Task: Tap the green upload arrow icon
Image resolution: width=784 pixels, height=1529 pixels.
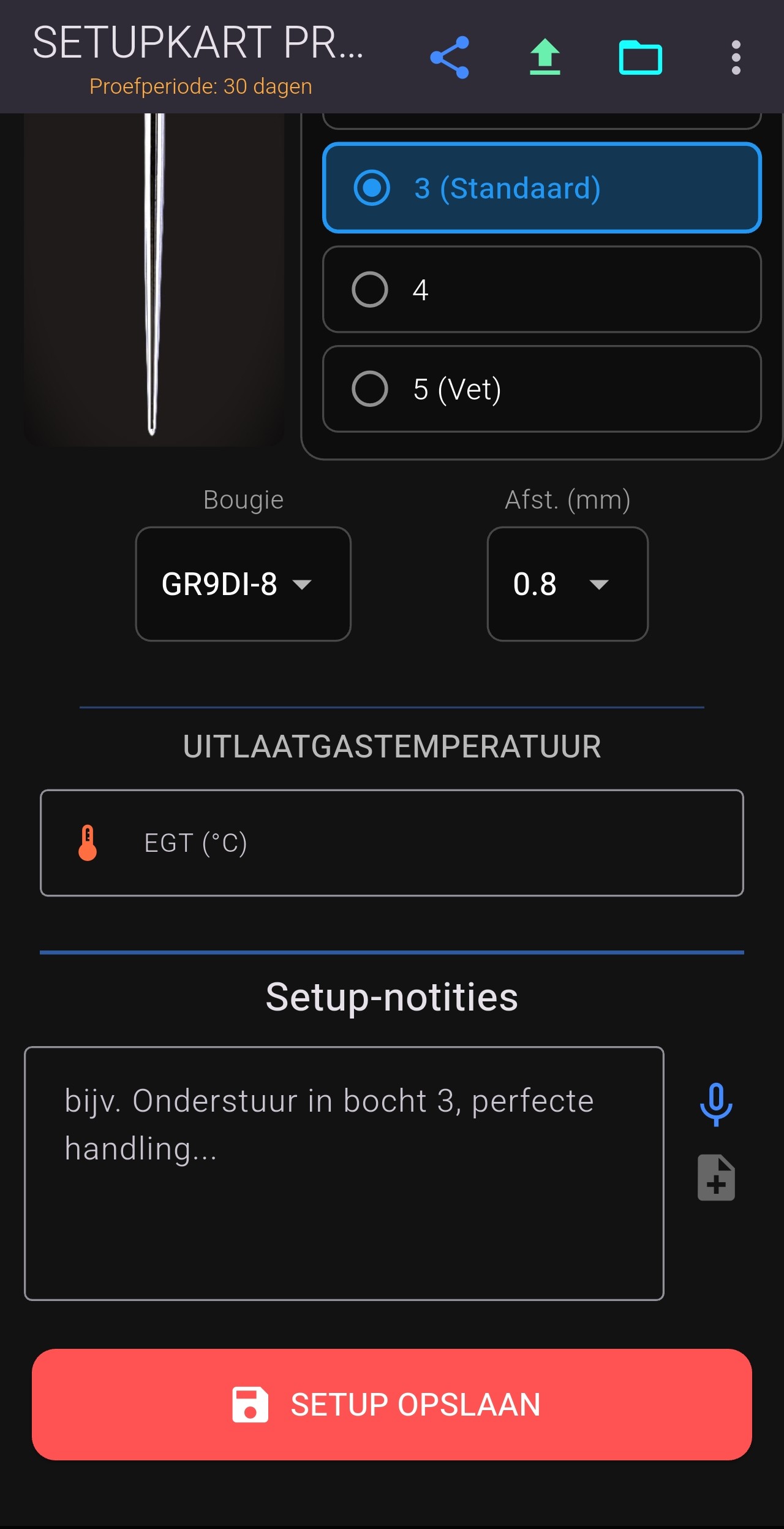Action: click(545, 58)
